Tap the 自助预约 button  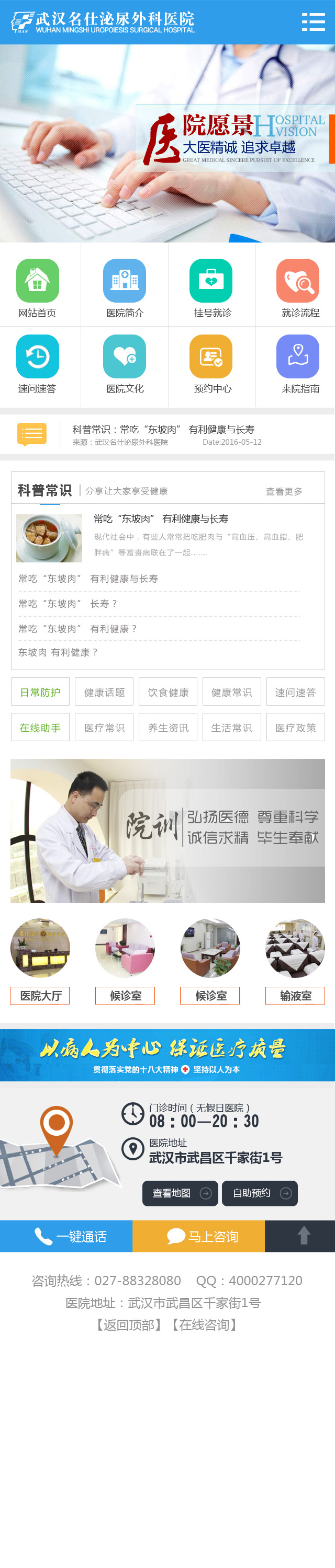click(x=260, y=1193)
